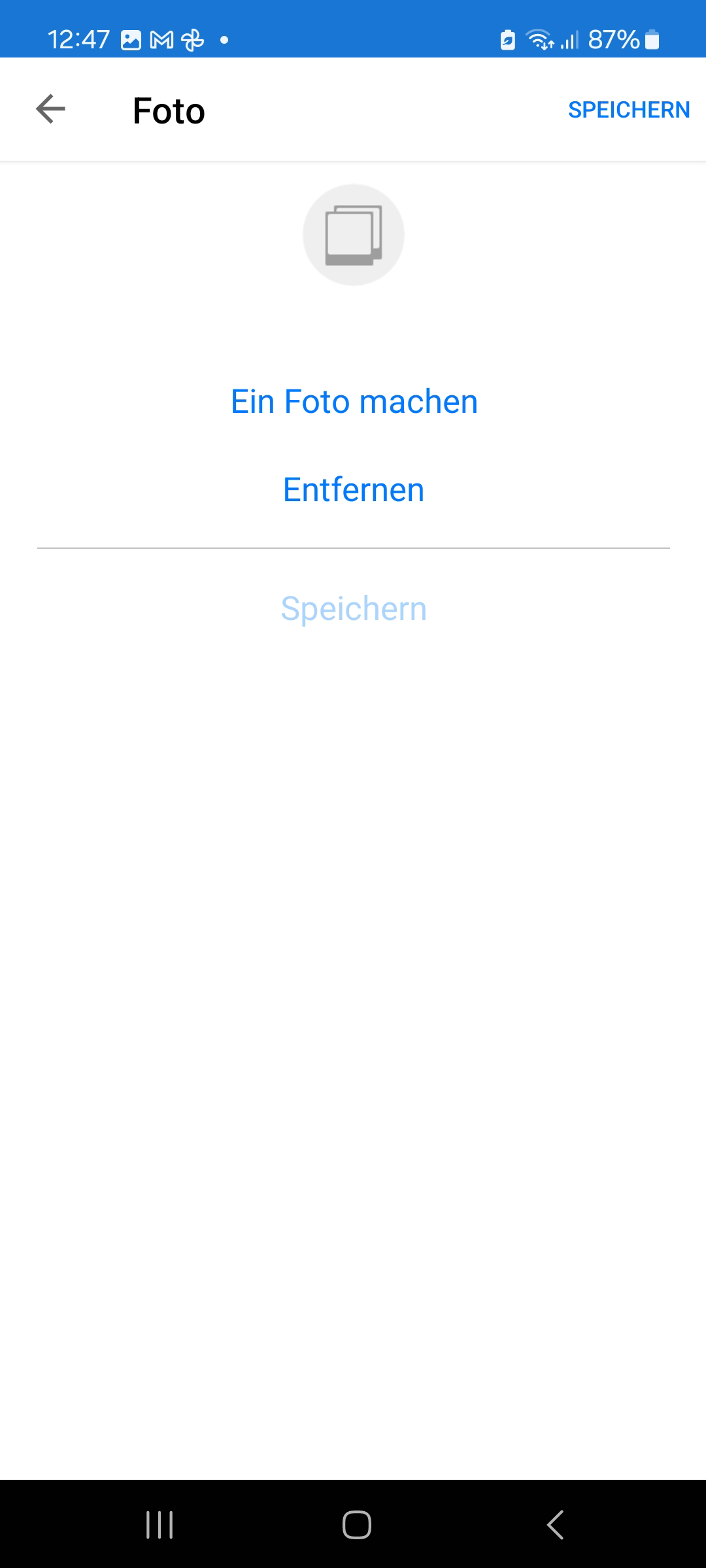This screenshot has width=706, height=1568.
Task: Choose "Ein Foto machen"
Action: pyautogui.click(x=354, y=401)
